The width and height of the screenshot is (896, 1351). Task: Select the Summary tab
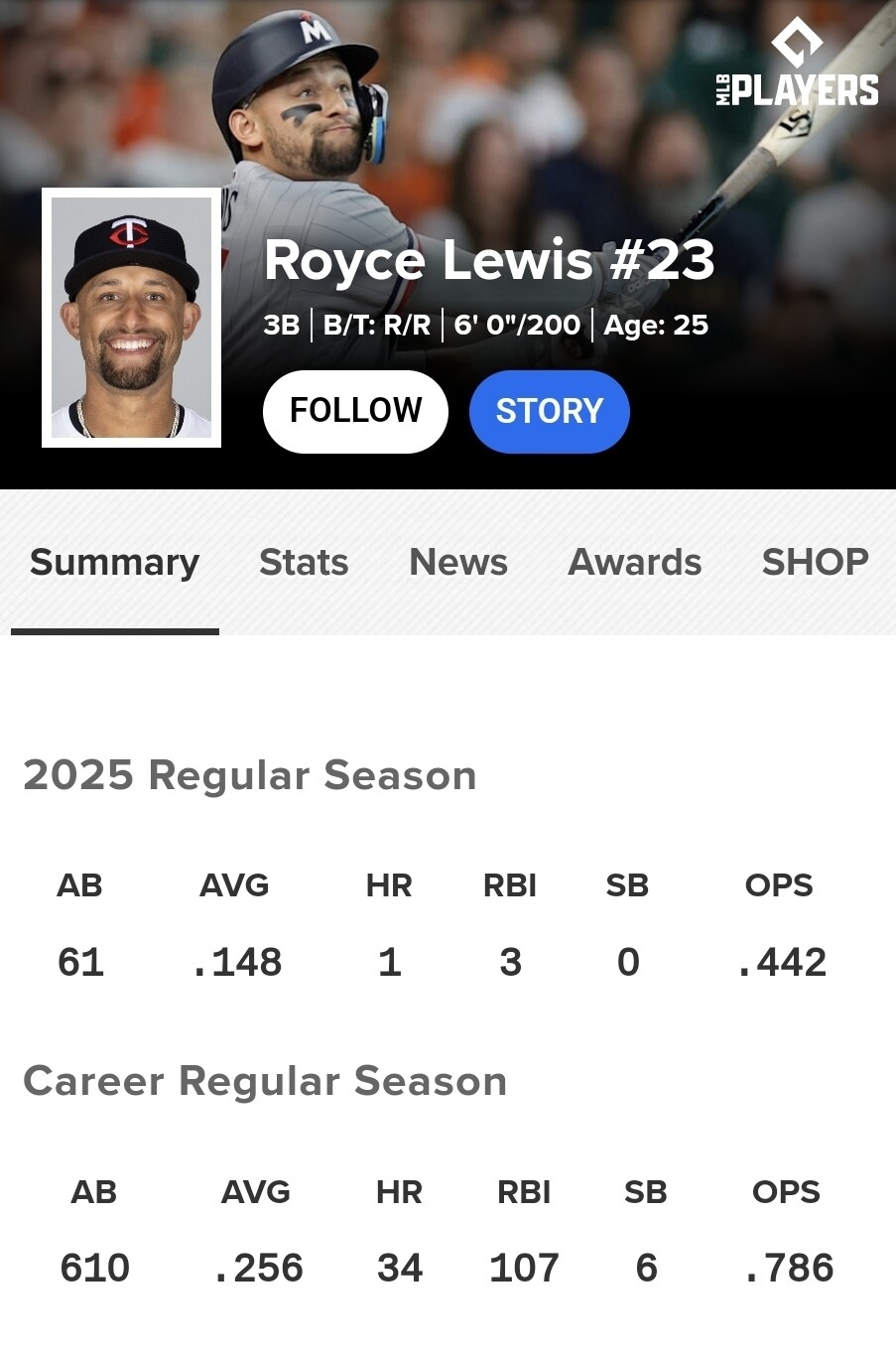click(115, 563)
